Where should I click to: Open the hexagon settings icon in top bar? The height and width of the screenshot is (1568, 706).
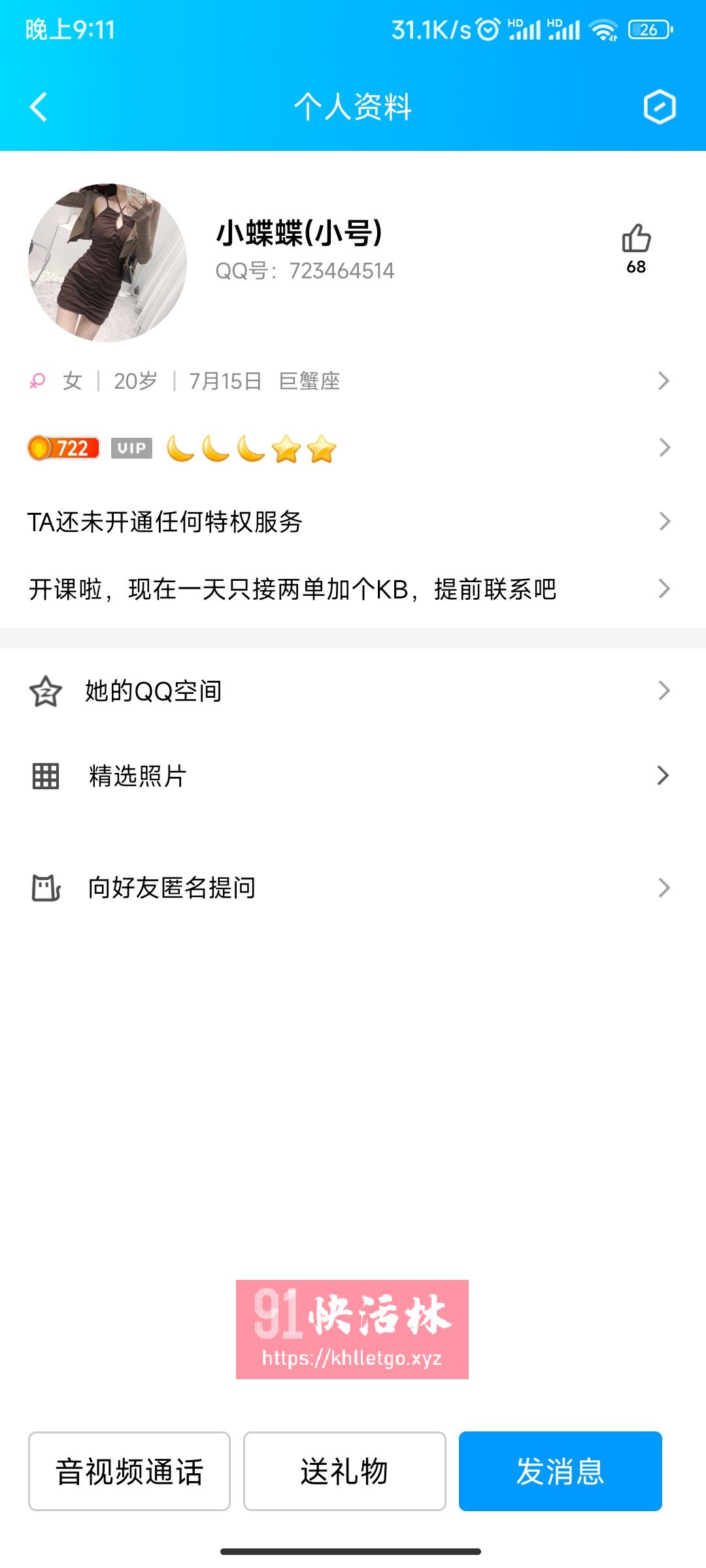coord(660,108)
